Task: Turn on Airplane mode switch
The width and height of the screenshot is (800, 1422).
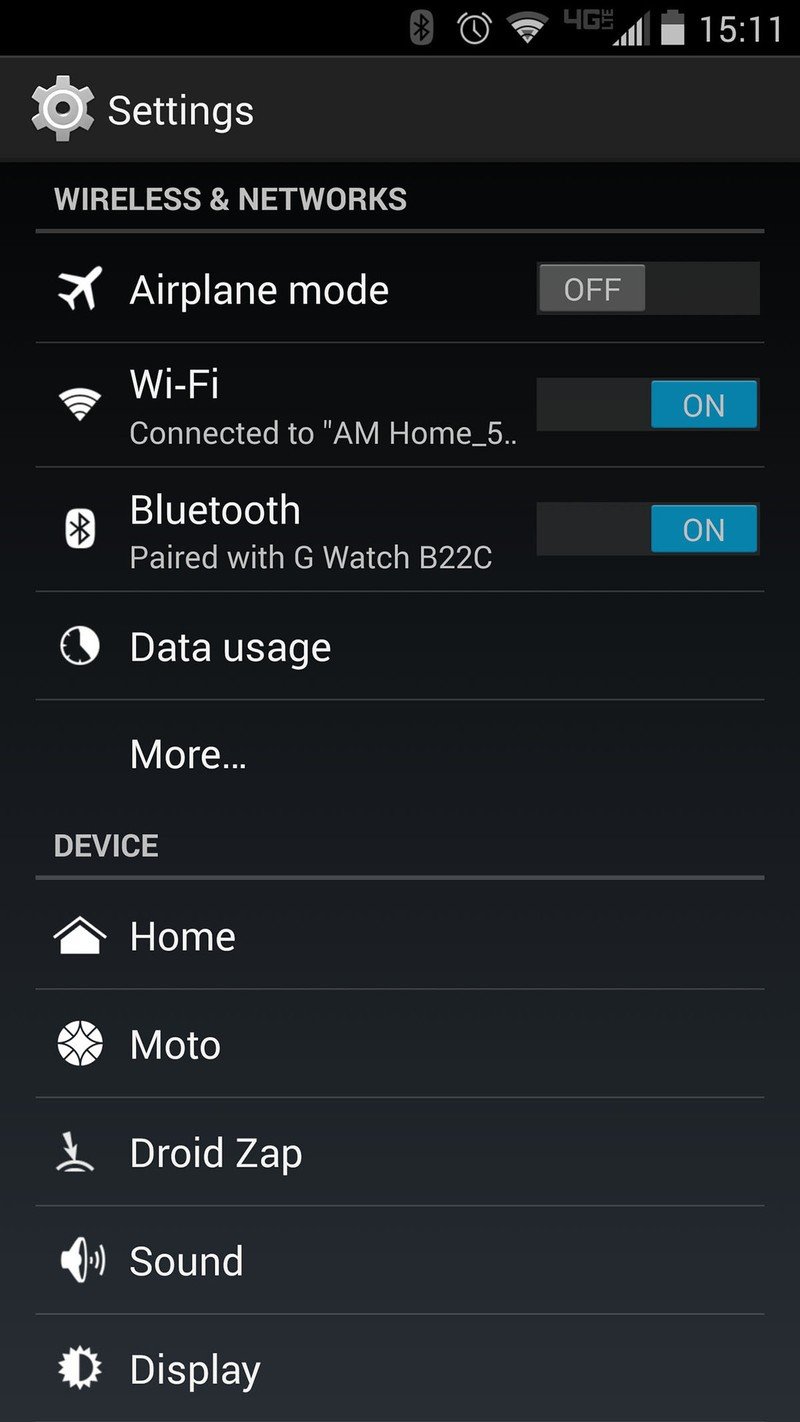Action: click(648, 289)
